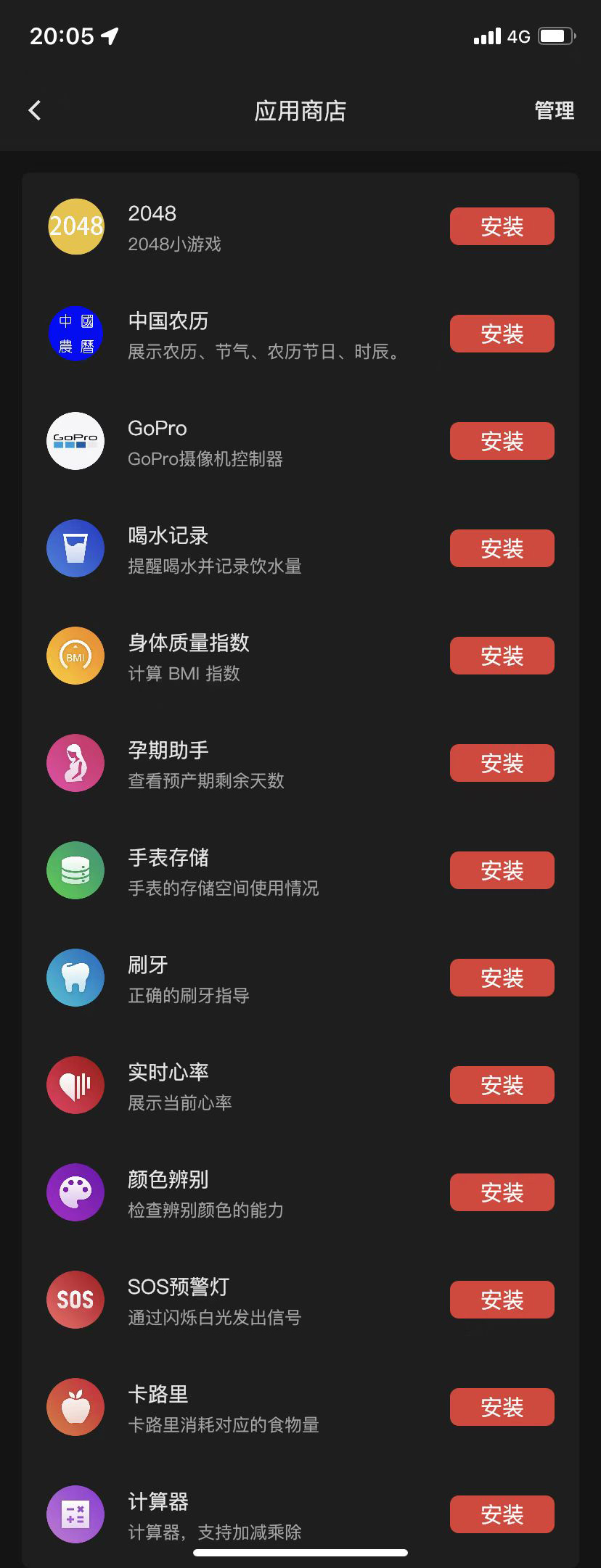This screenshot has height=1568, width=601.
Task: Go back with the left chevron
Action: click(34, 111)
